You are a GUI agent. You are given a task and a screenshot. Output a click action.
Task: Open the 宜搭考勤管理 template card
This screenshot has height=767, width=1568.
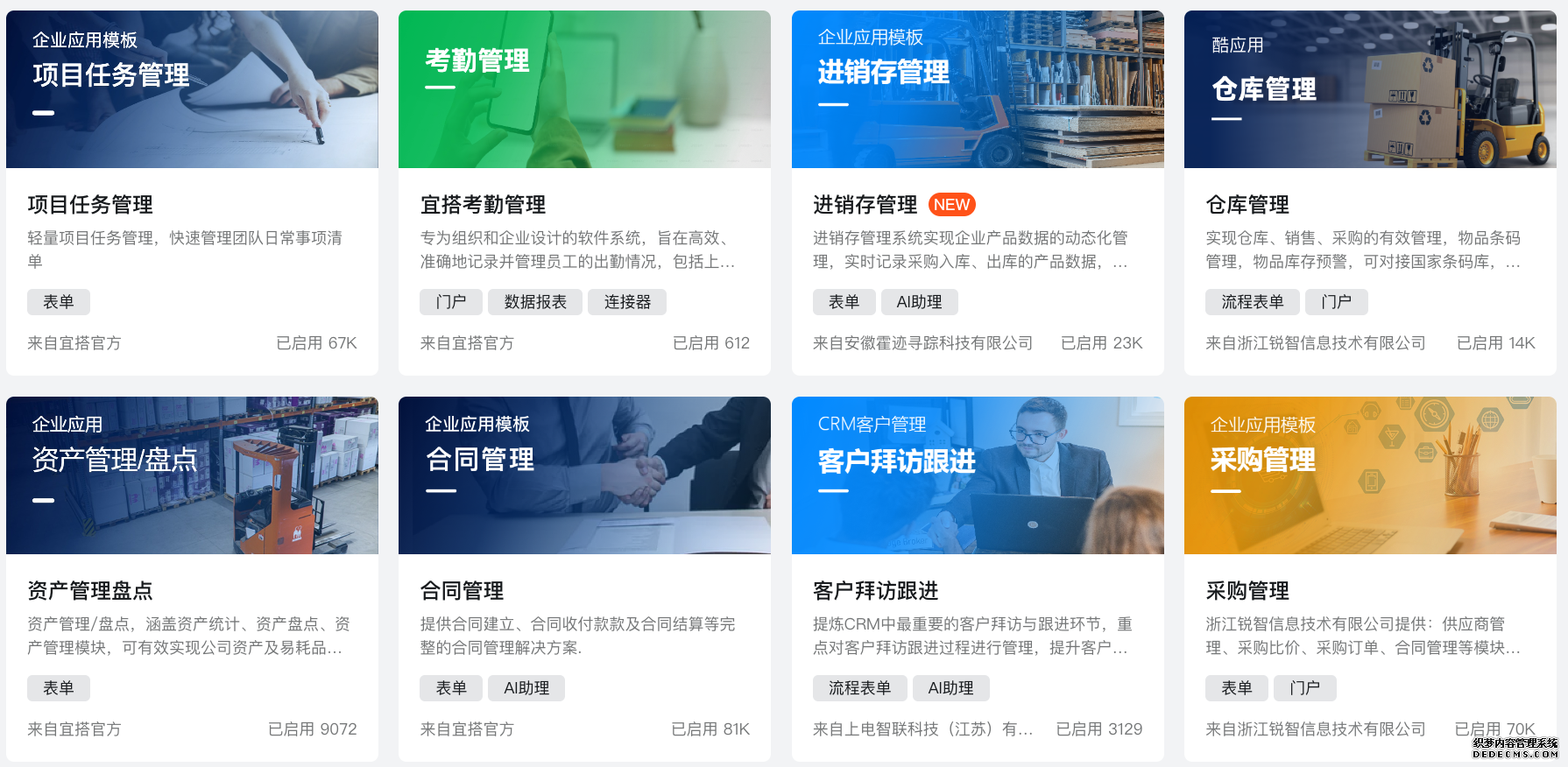[483, 205]
